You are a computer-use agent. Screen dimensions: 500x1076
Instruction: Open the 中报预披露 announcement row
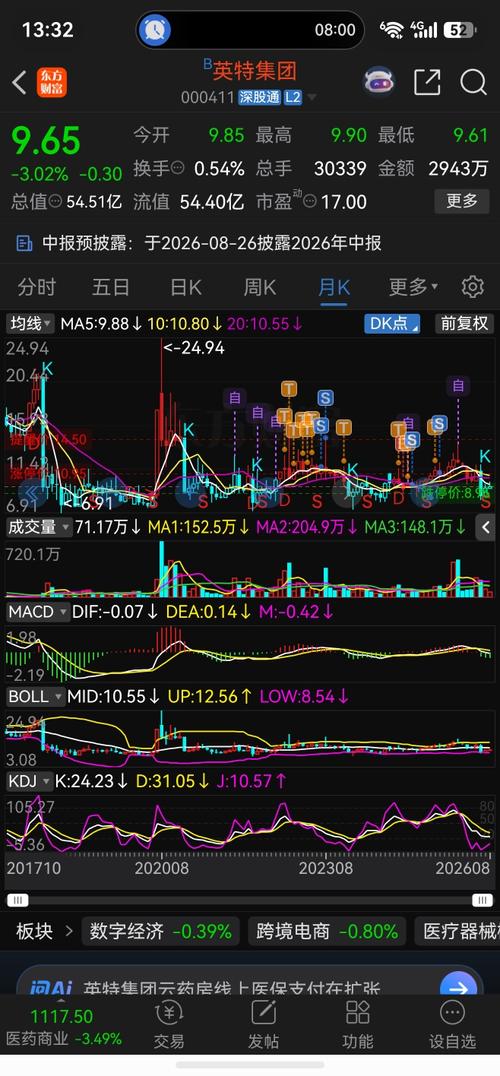pos(250,243)
